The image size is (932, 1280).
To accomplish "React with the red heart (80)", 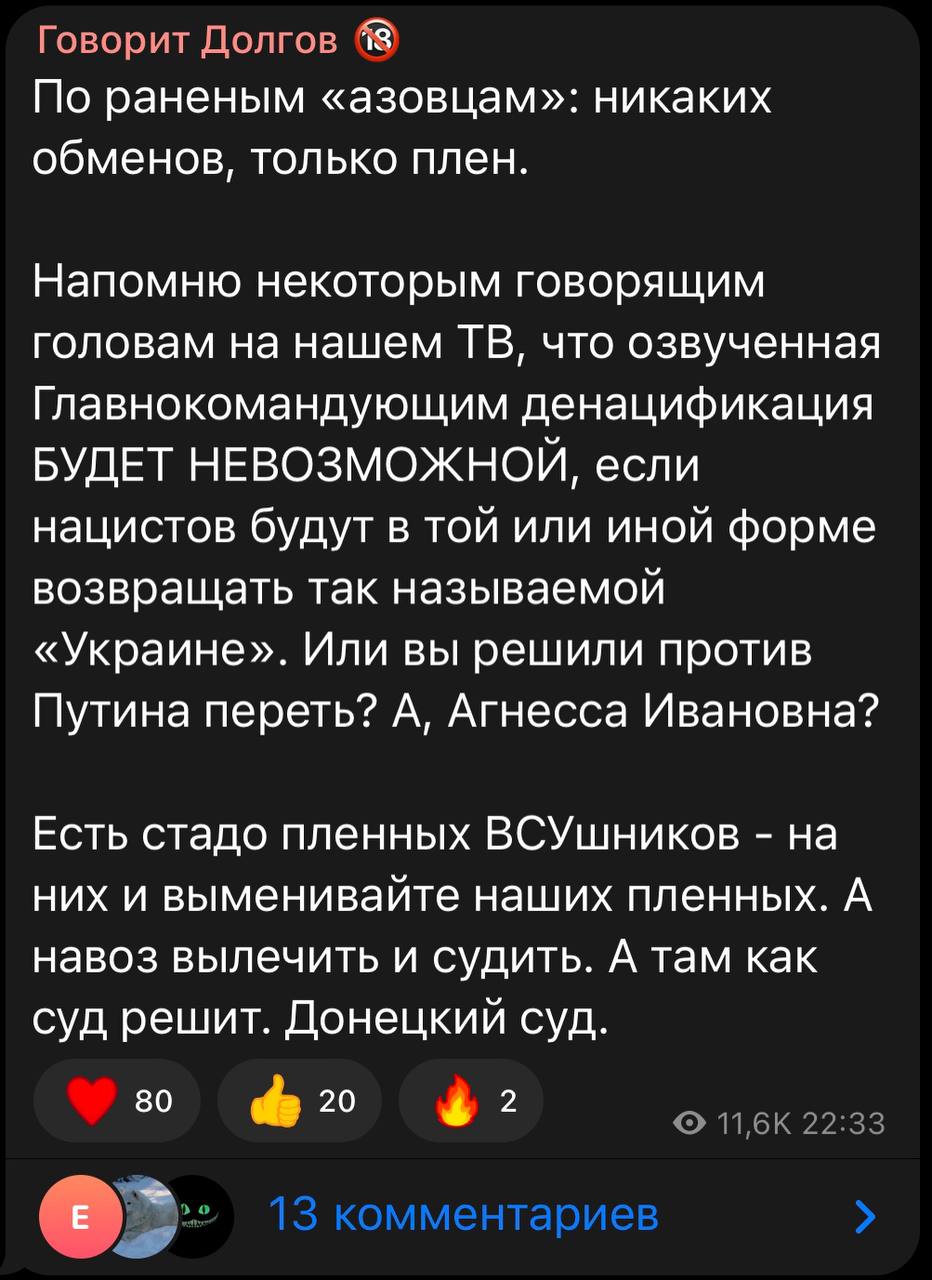I will [118, 1101].
